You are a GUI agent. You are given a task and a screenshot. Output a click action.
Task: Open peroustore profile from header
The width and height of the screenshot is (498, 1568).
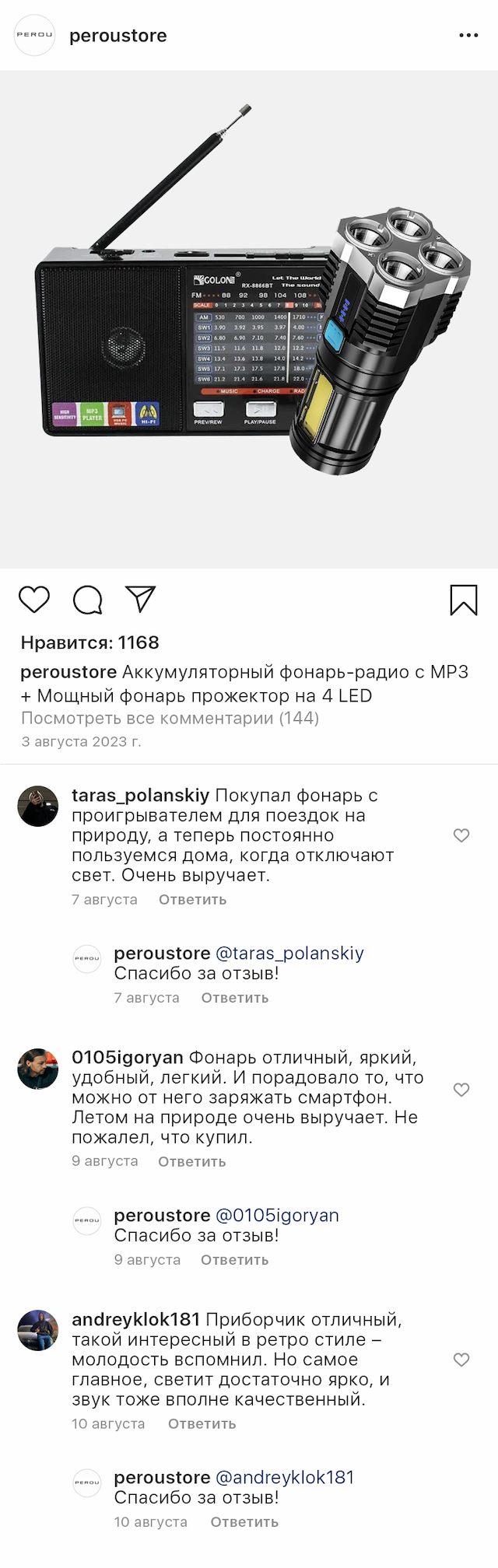tap(117, 36)
